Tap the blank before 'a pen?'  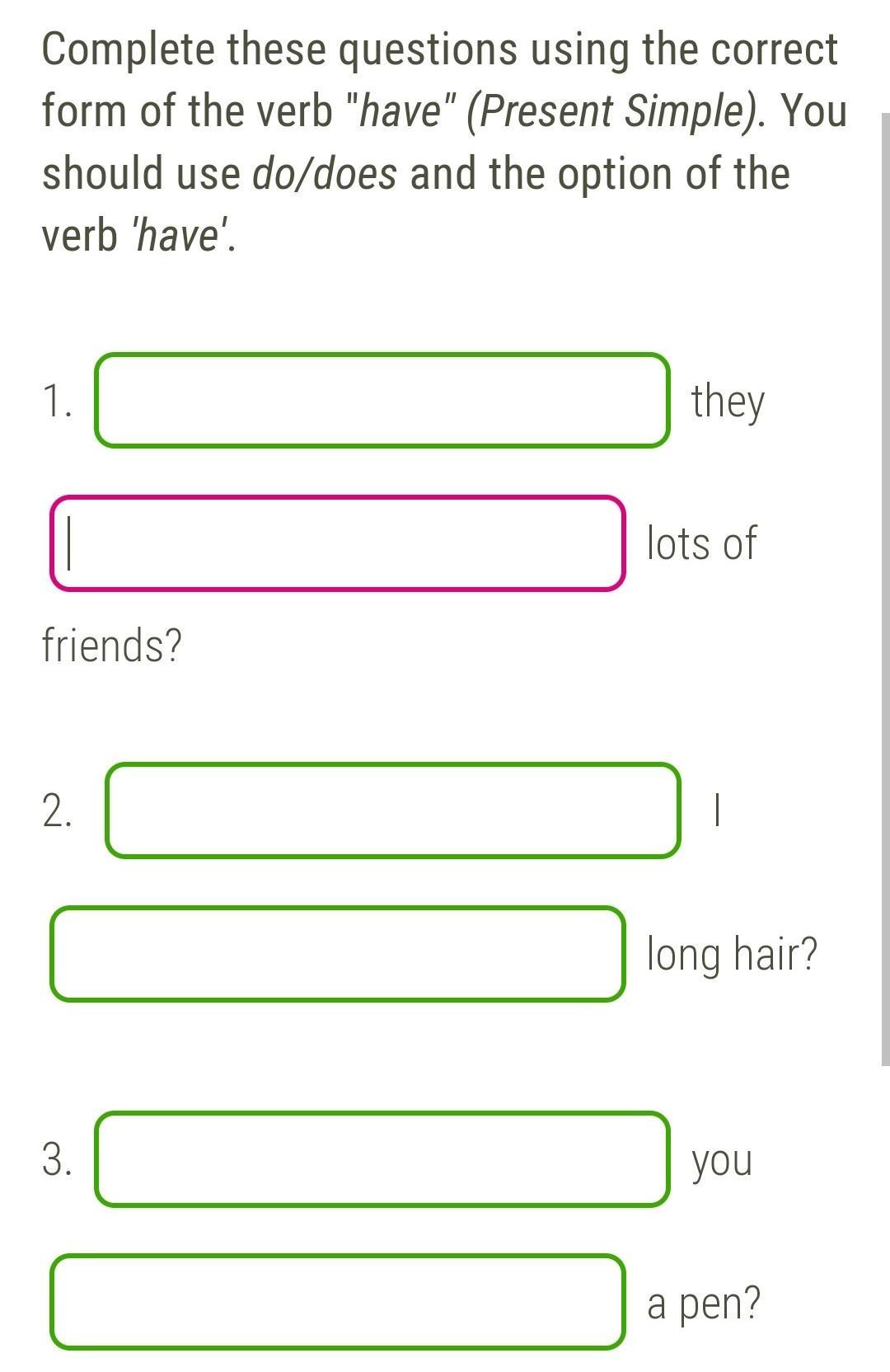[x=338, y=1302]
